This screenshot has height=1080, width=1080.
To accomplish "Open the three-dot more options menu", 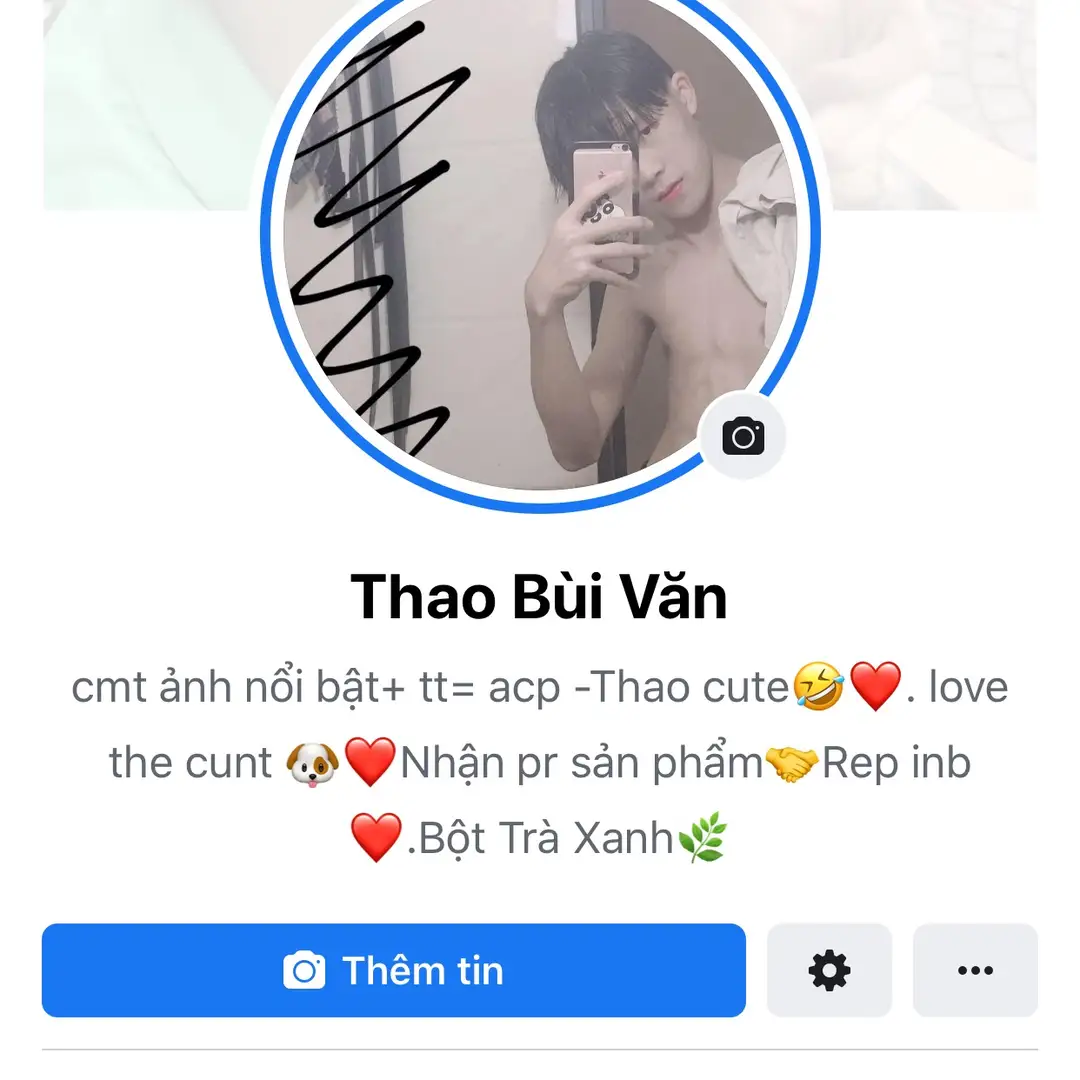I will pyautogui.click(x=975, y=970).
